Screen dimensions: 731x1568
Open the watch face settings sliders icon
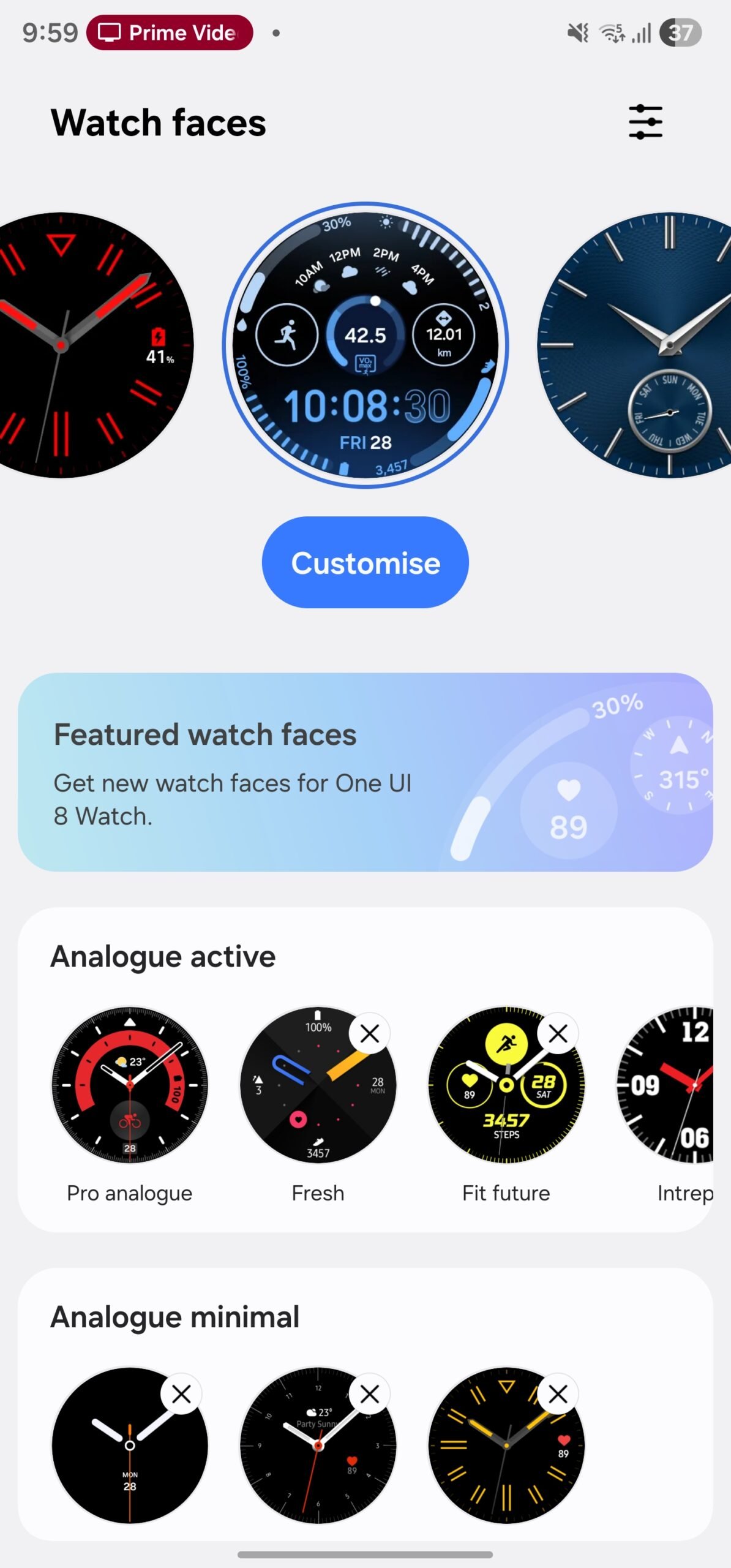(x=645, y=122)
